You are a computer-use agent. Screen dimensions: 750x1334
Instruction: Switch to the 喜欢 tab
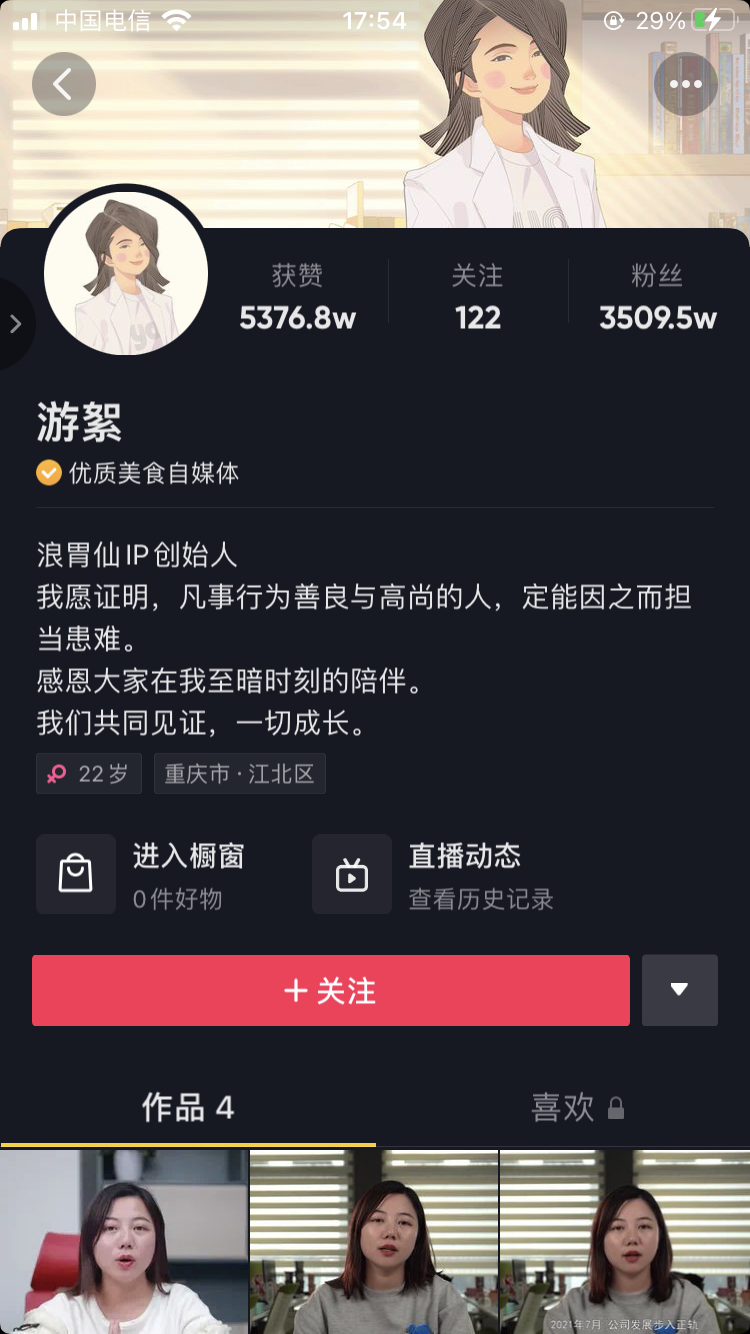[x=576, y=1108]
